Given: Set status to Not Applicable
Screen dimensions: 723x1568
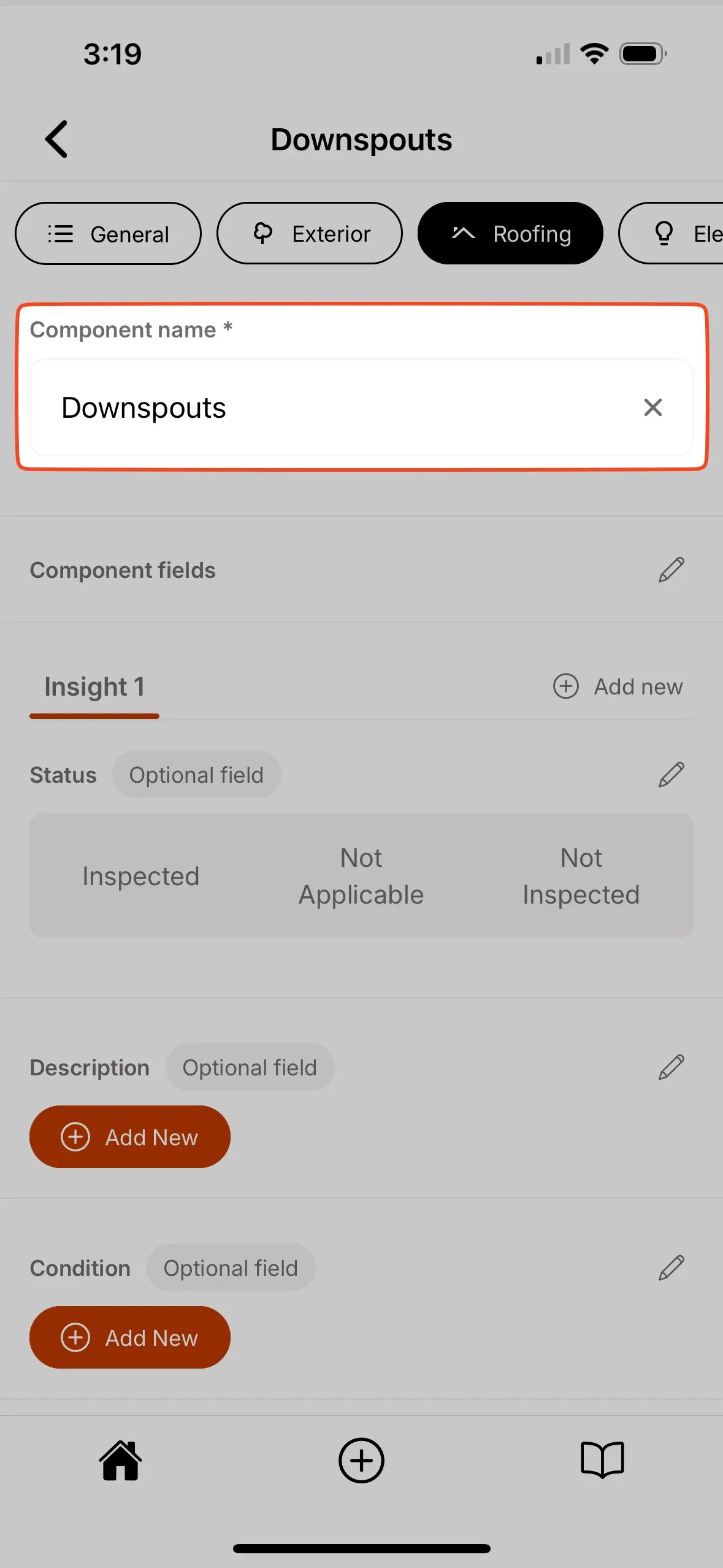Looking at the screenshot, I should [x=361, y=876].
